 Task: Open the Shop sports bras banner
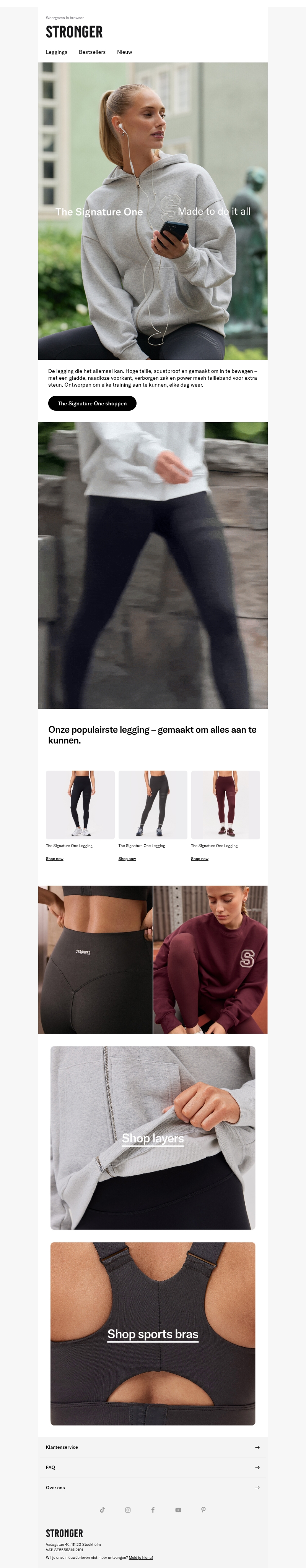click(x=152, y=1334)
